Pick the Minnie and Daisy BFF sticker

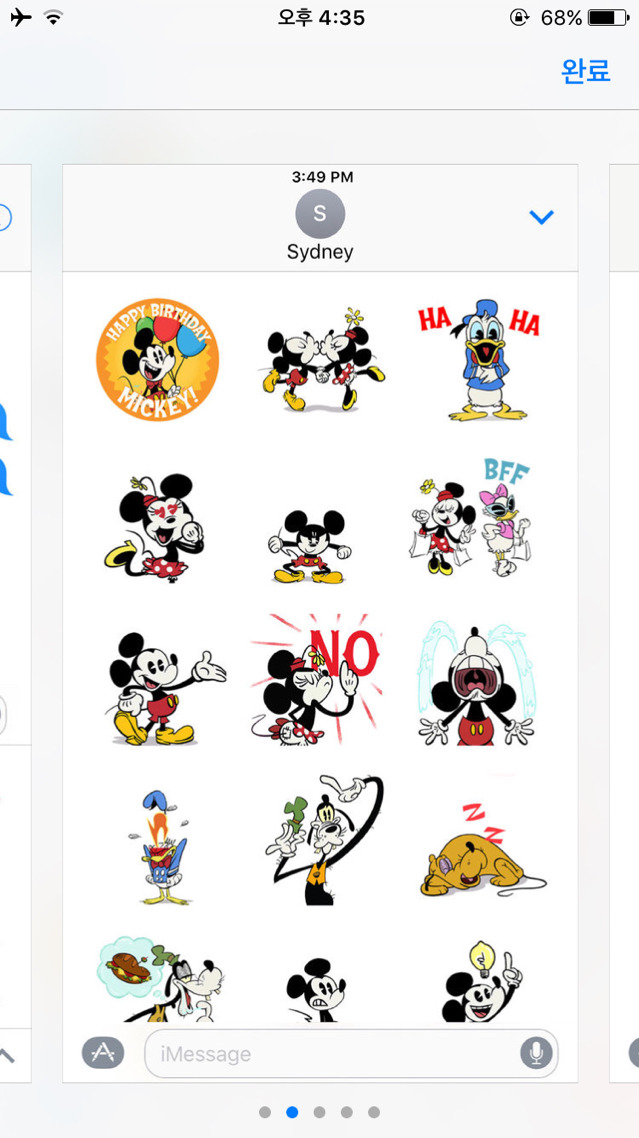pos(471,521)
